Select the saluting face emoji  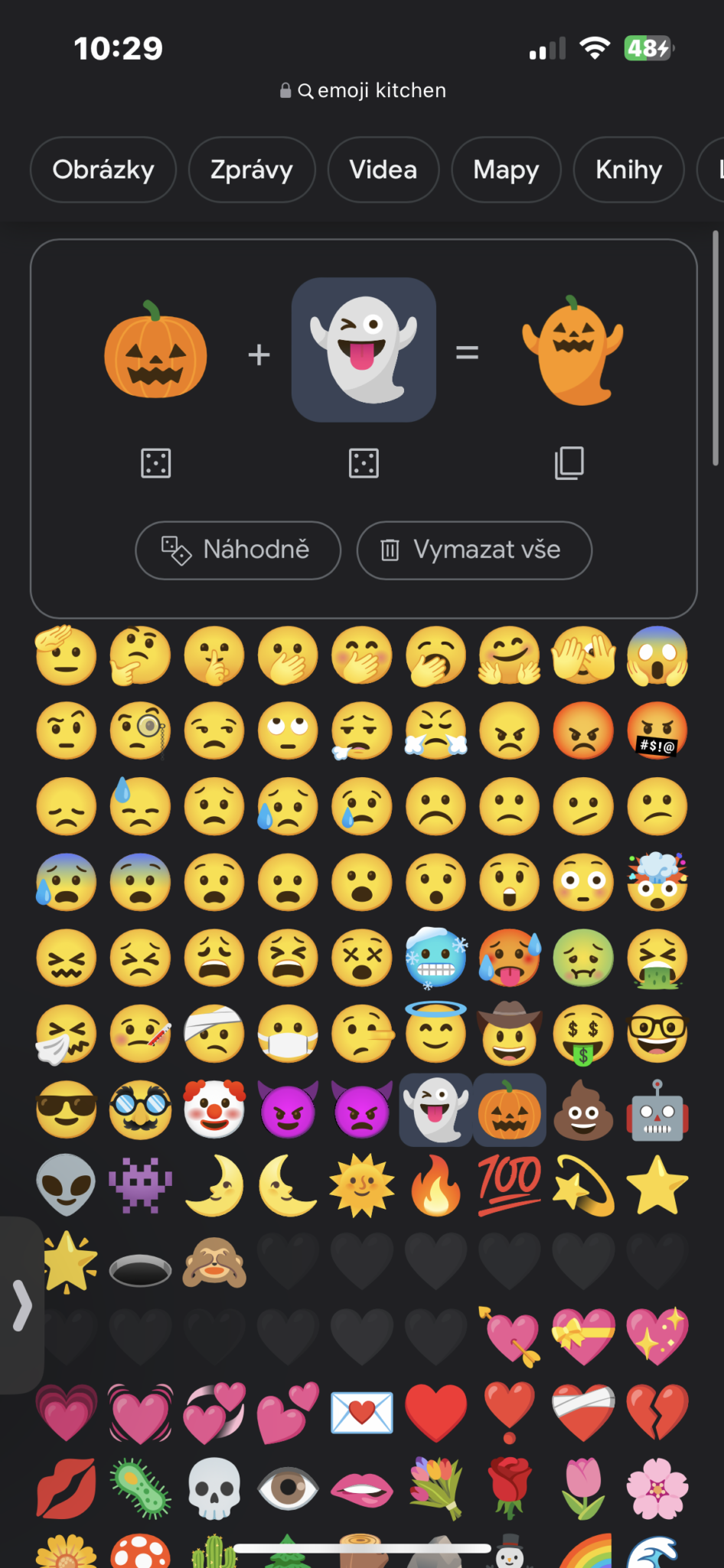coord(66,656)
